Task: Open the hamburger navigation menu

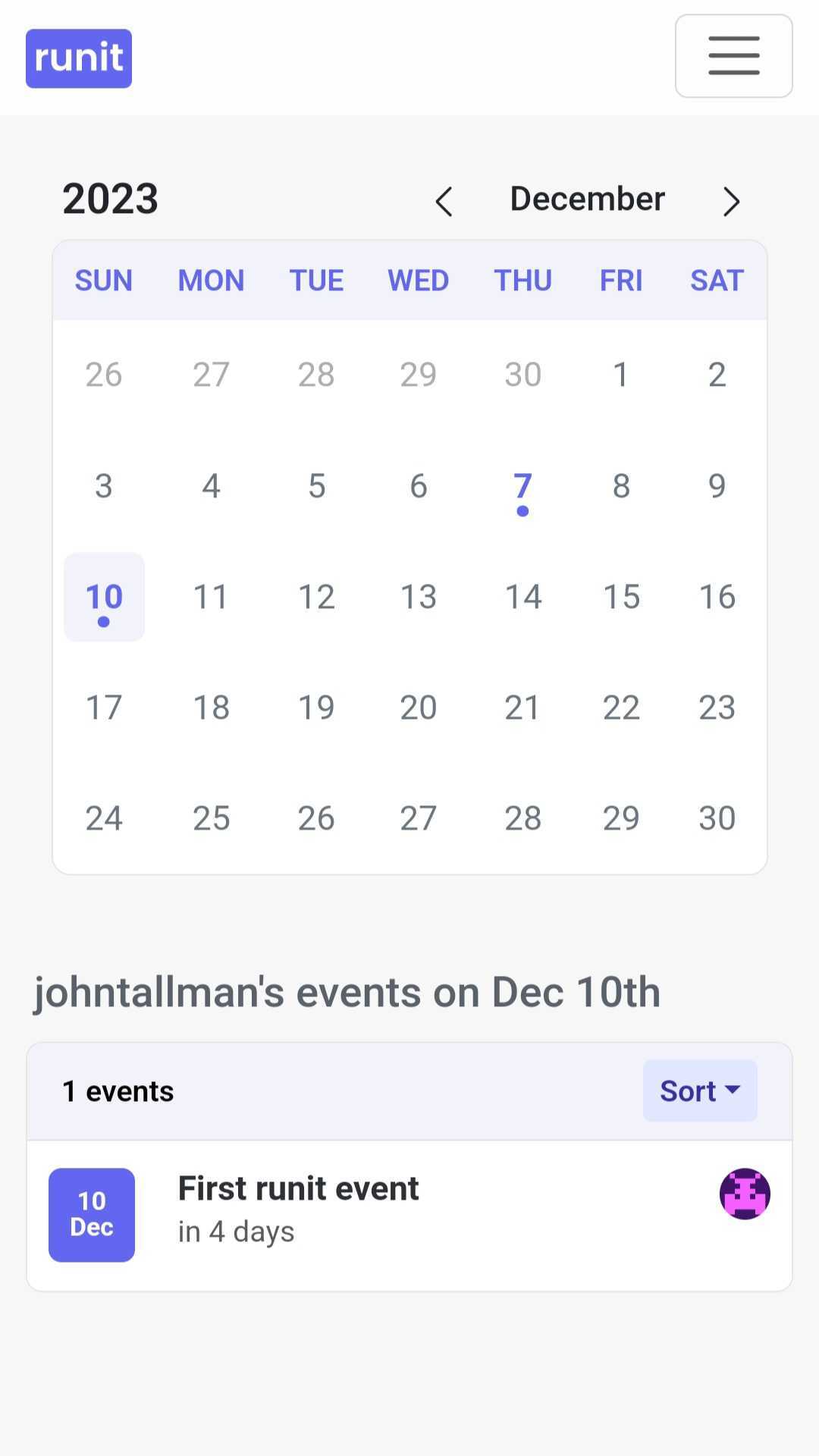Action: coord(733,56)
